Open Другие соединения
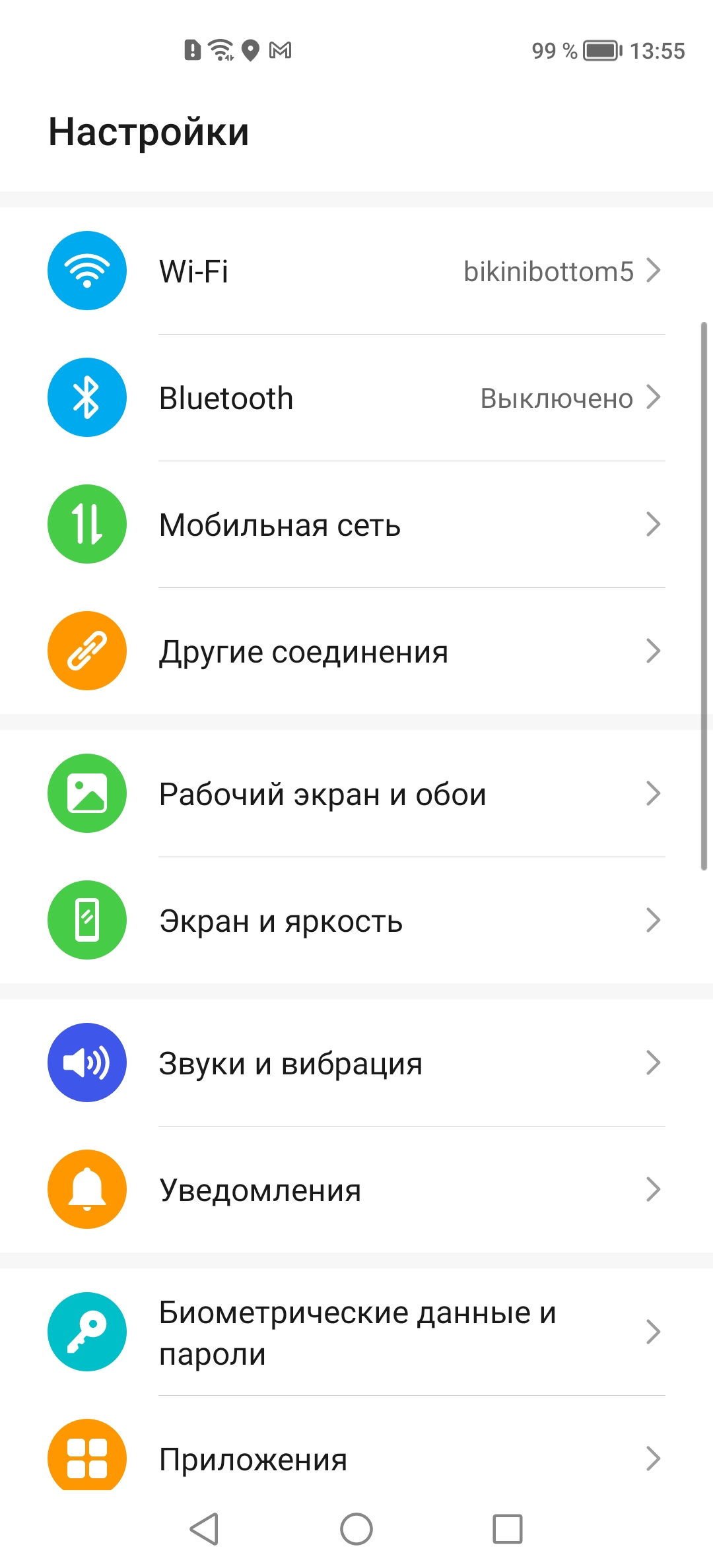Image resolution: width=713 pixels, height=1568 pixels. pos(356,651)
